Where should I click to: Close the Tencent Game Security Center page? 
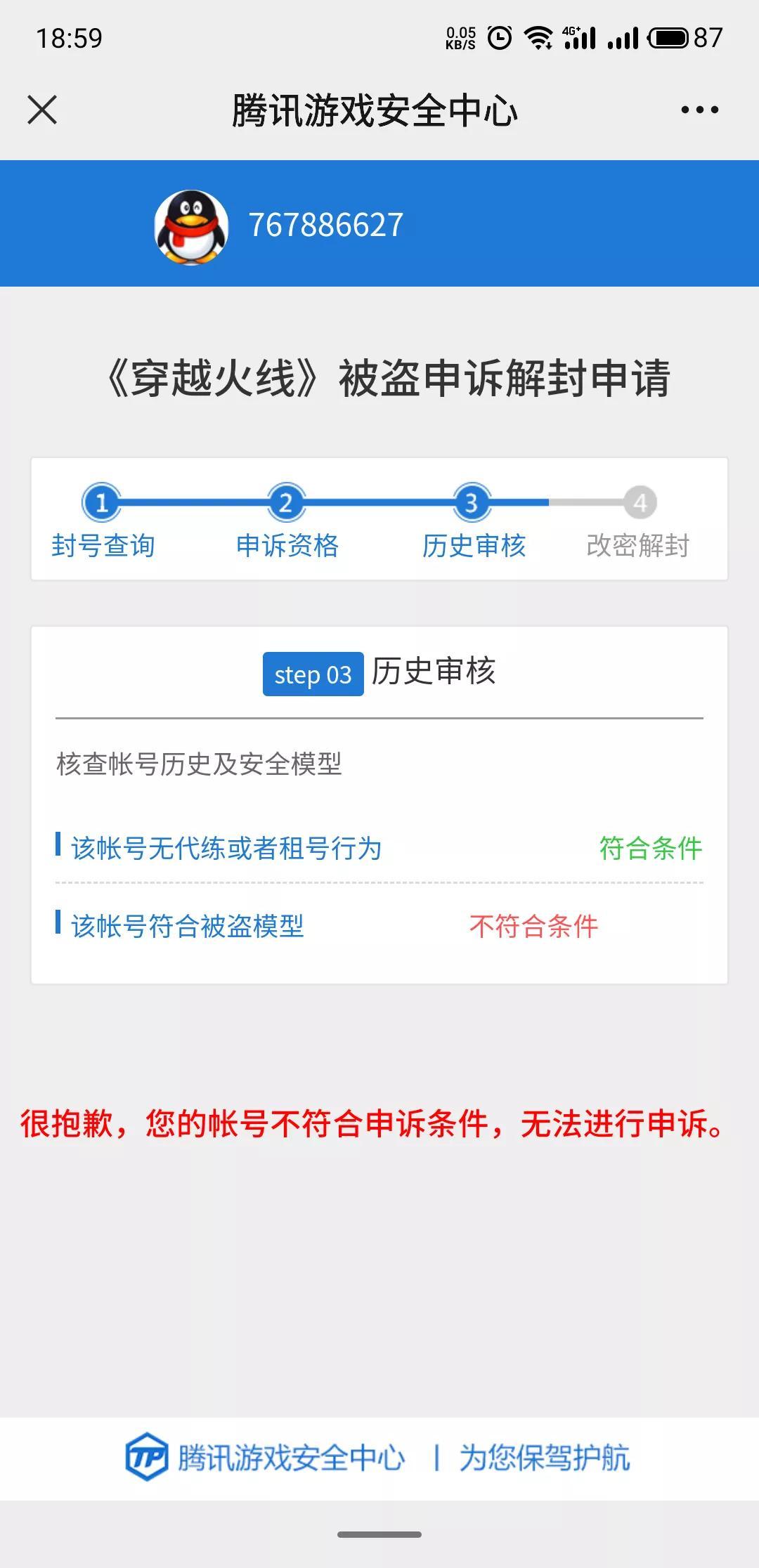42,110
